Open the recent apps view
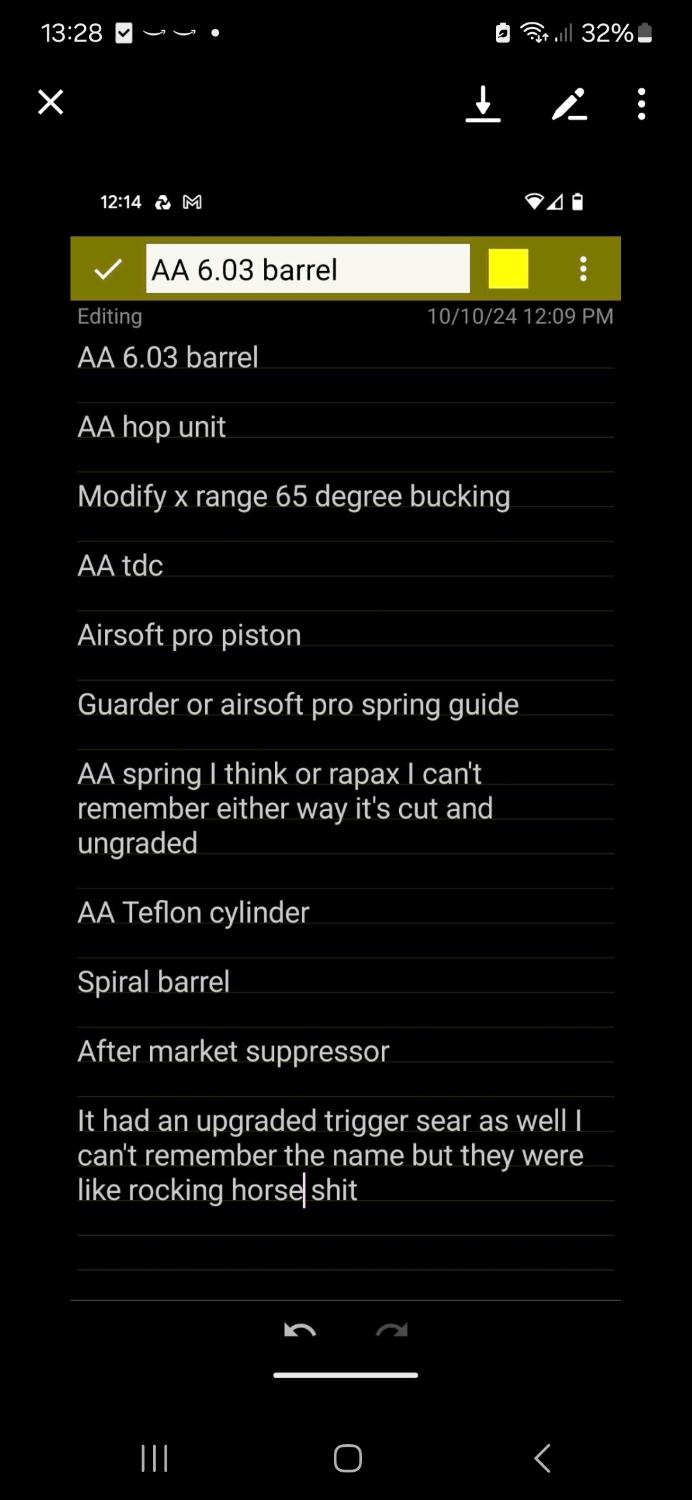Screen dimensions: 692x1500 [154, 1458]
